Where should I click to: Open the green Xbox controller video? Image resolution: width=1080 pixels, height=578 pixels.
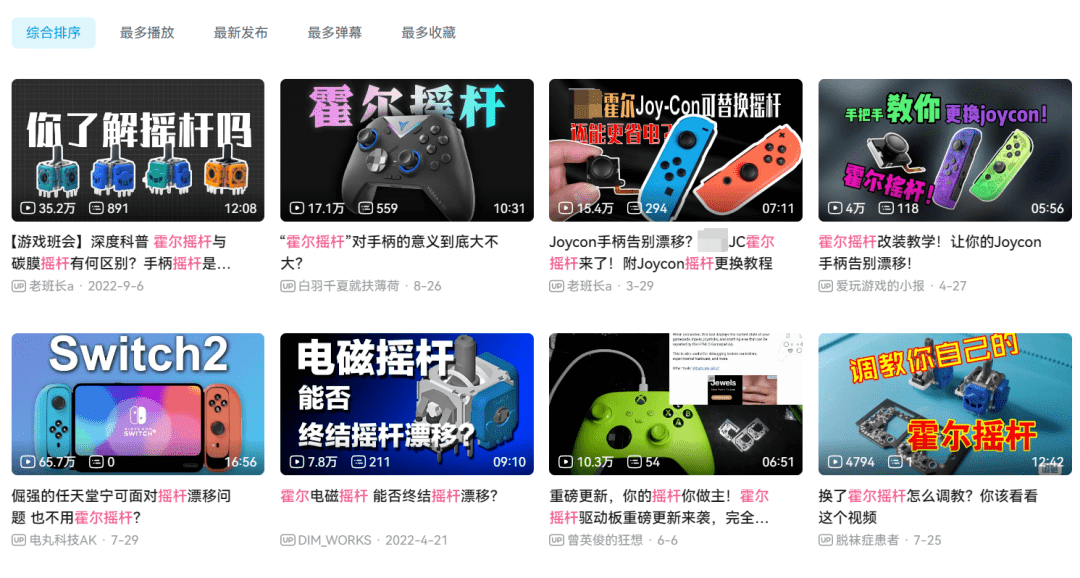(675, 403)
